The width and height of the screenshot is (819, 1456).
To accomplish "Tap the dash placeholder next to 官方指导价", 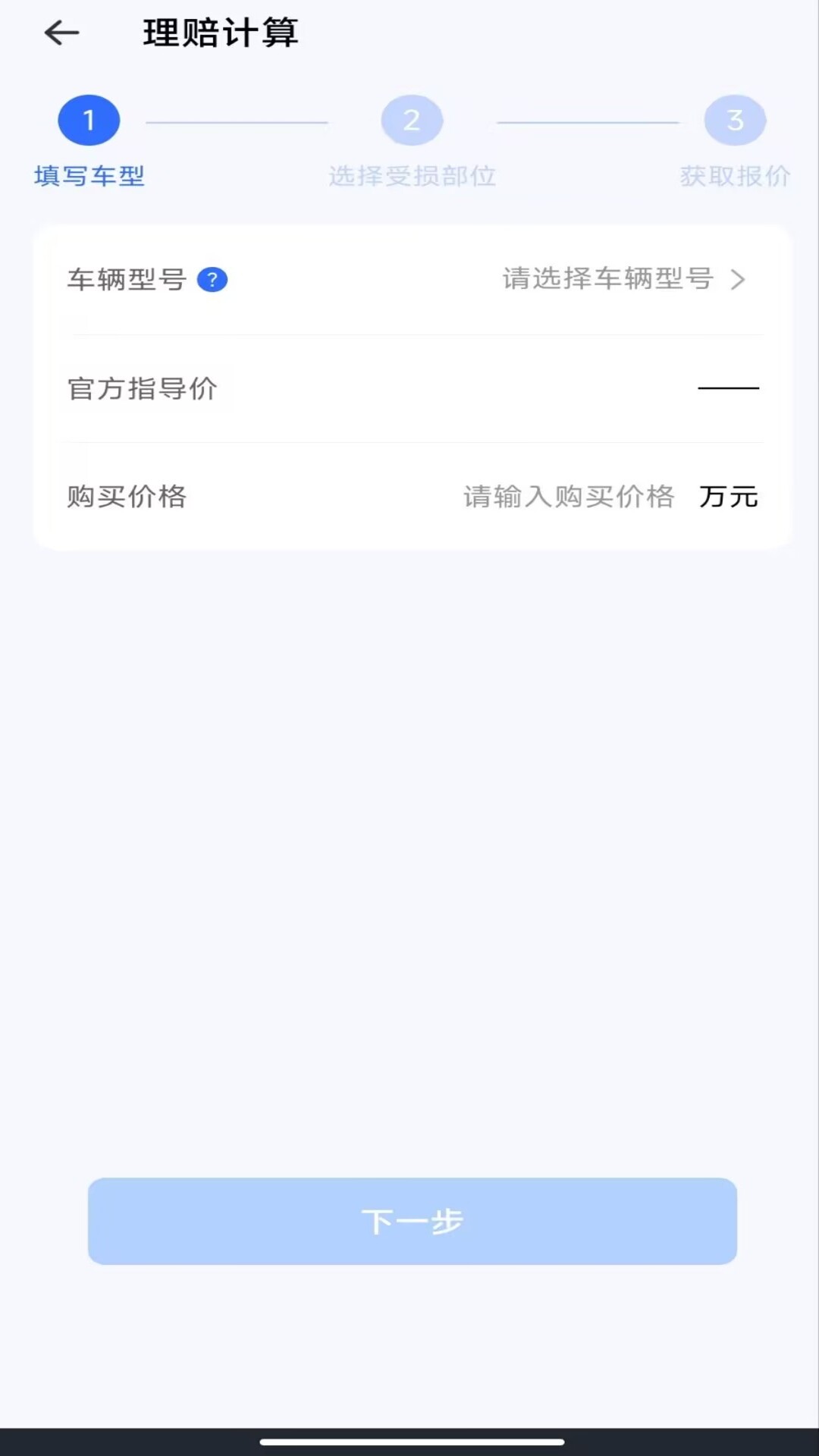I will pos(729,388).
